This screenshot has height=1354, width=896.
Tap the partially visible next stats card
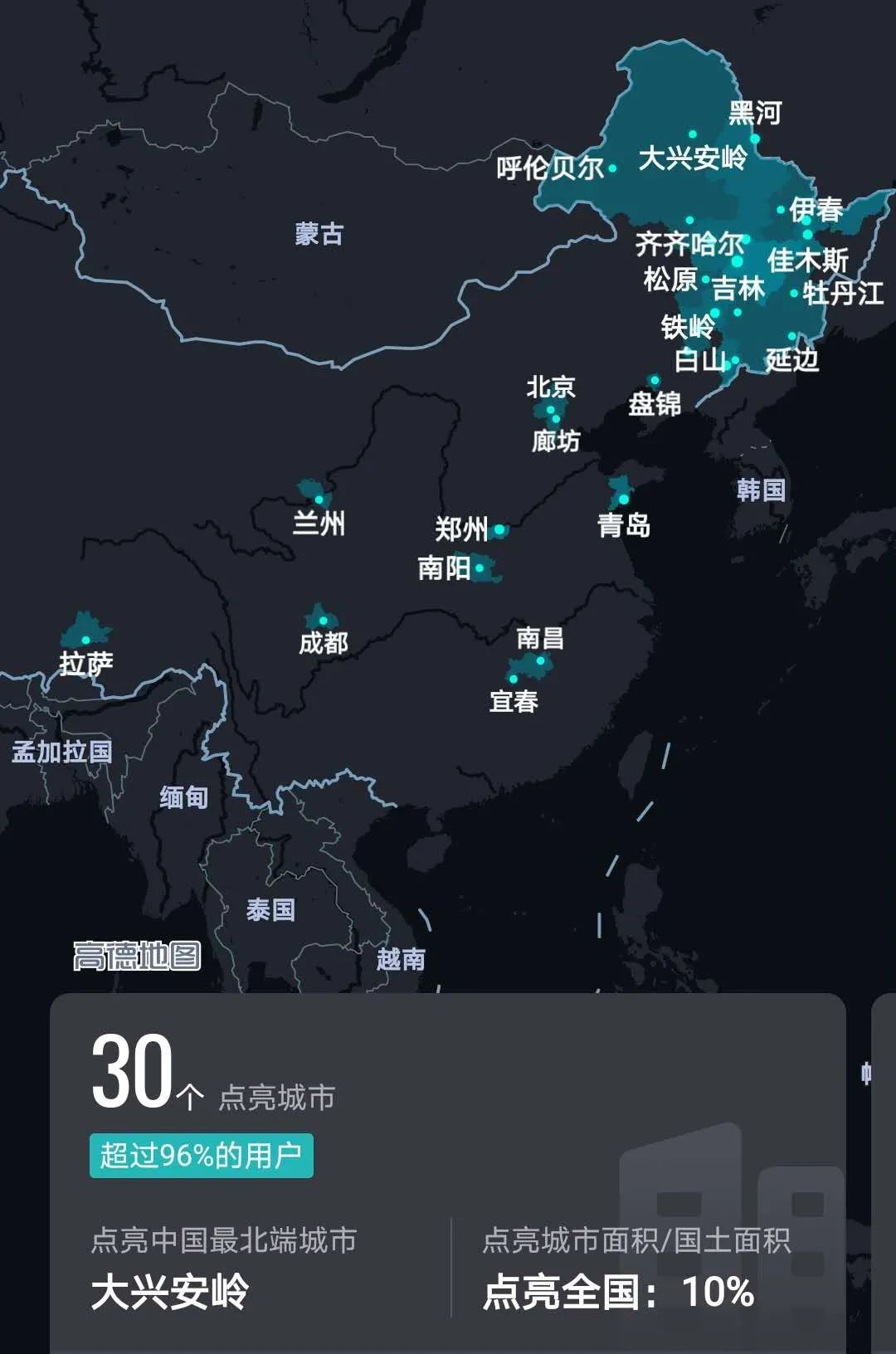tap(883, 1171)
